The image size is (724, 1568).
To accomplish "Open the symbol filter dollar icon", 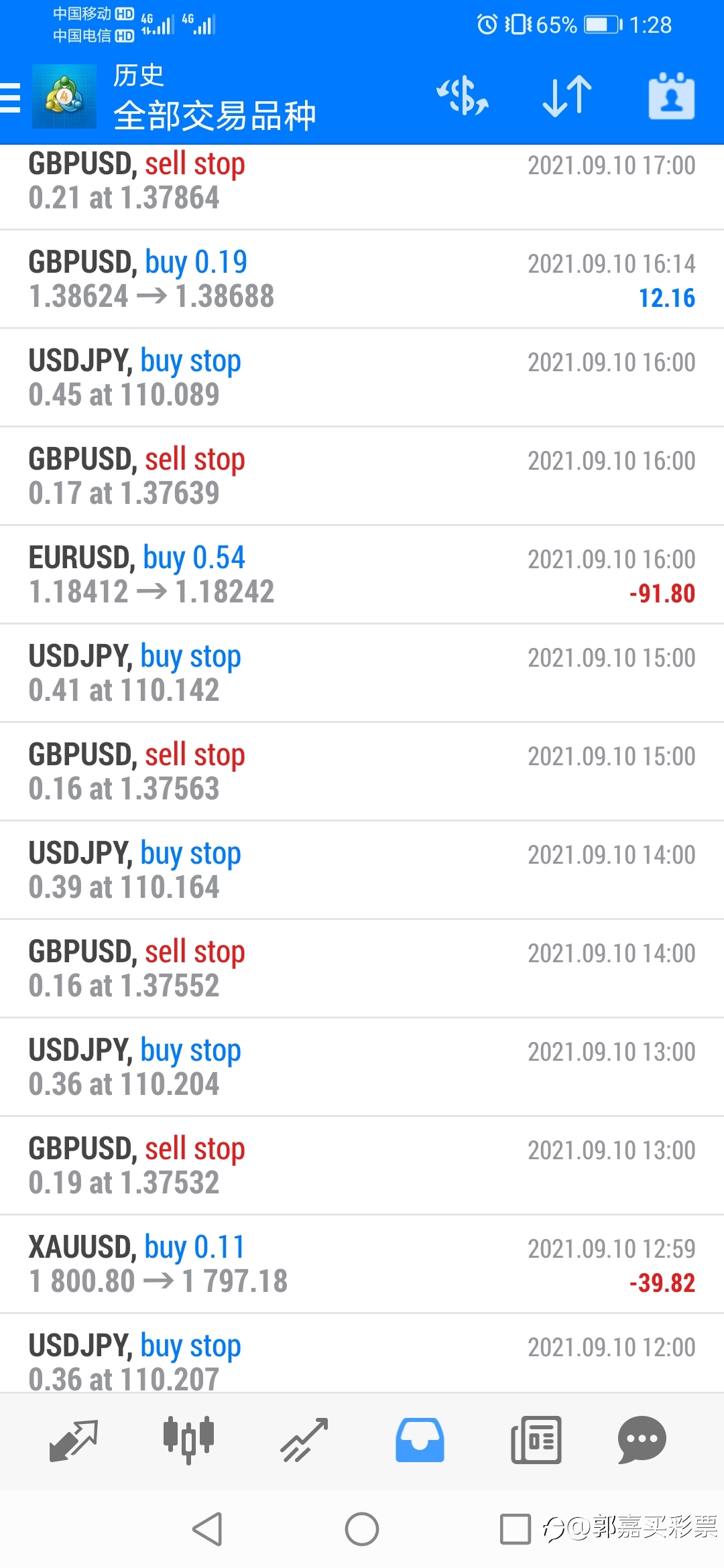I will (463, 96).
